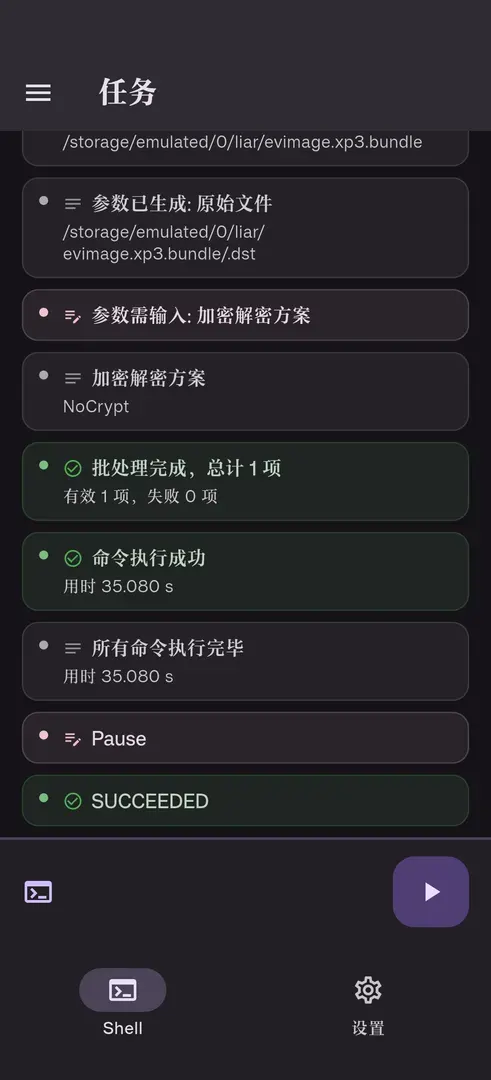Tap the SUCCEEDED status card
The width and height of the screenshot is (491, 1080).
click(x=245, y=800)
